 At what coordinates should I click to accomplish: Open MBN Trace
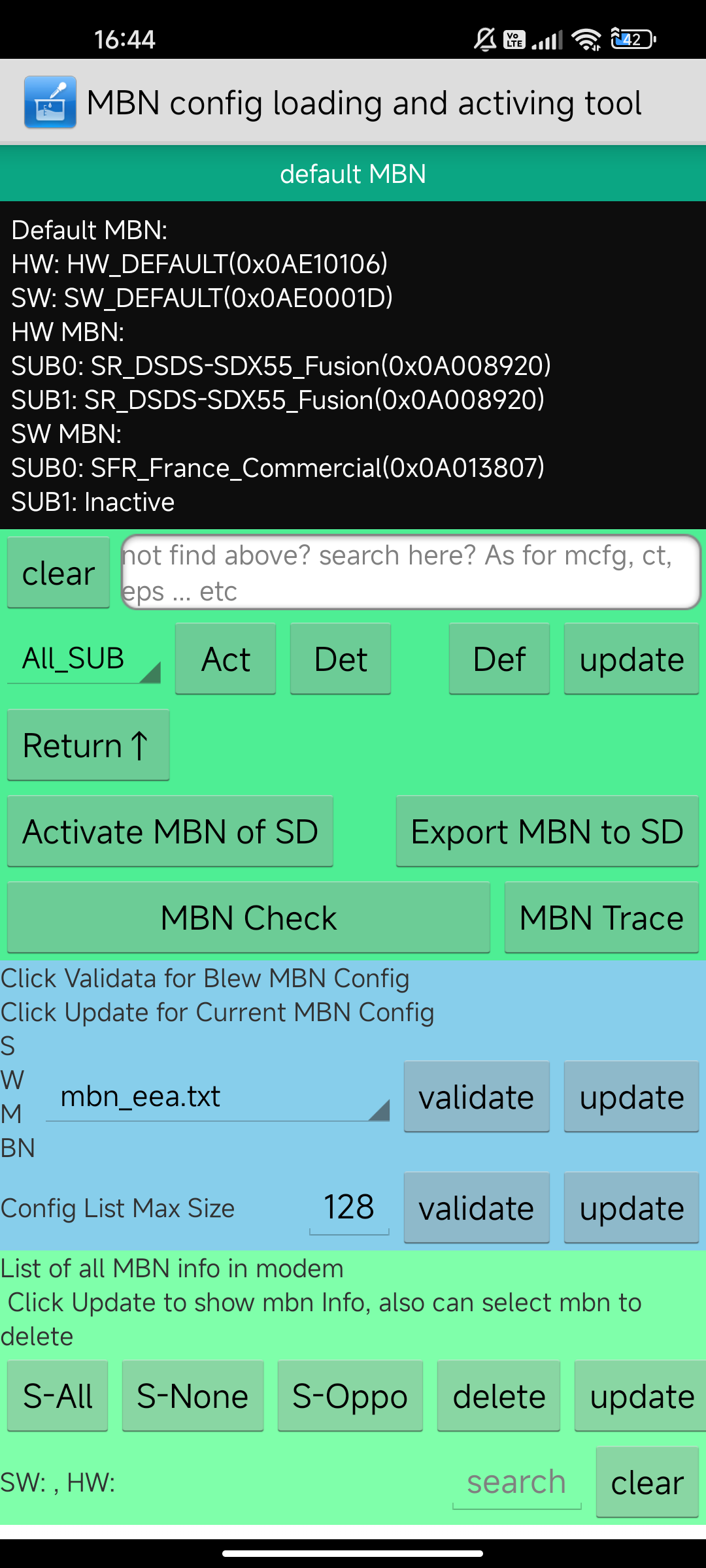[x=601, y=917]
